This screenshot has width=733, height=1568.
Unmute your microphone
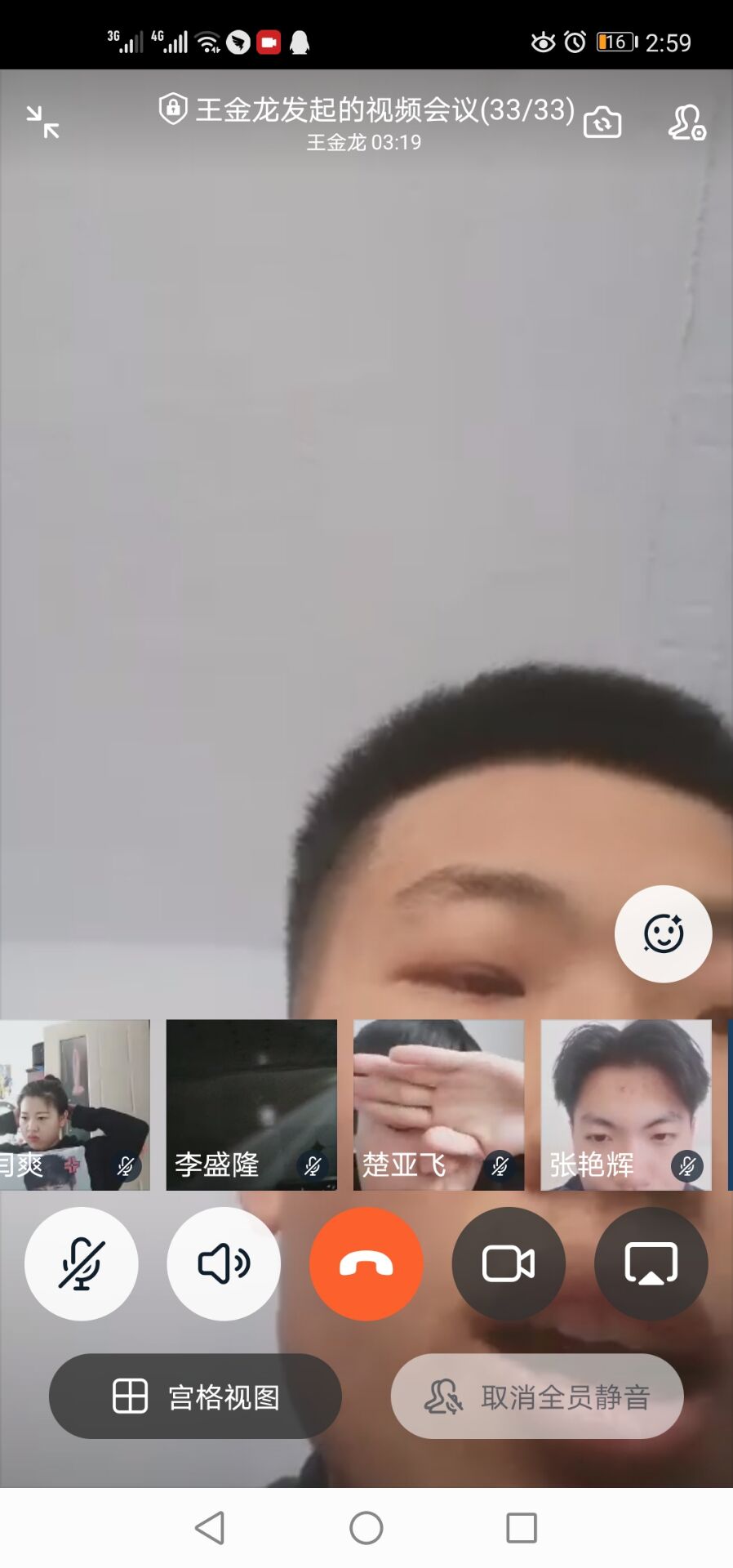click(82, 1263)
